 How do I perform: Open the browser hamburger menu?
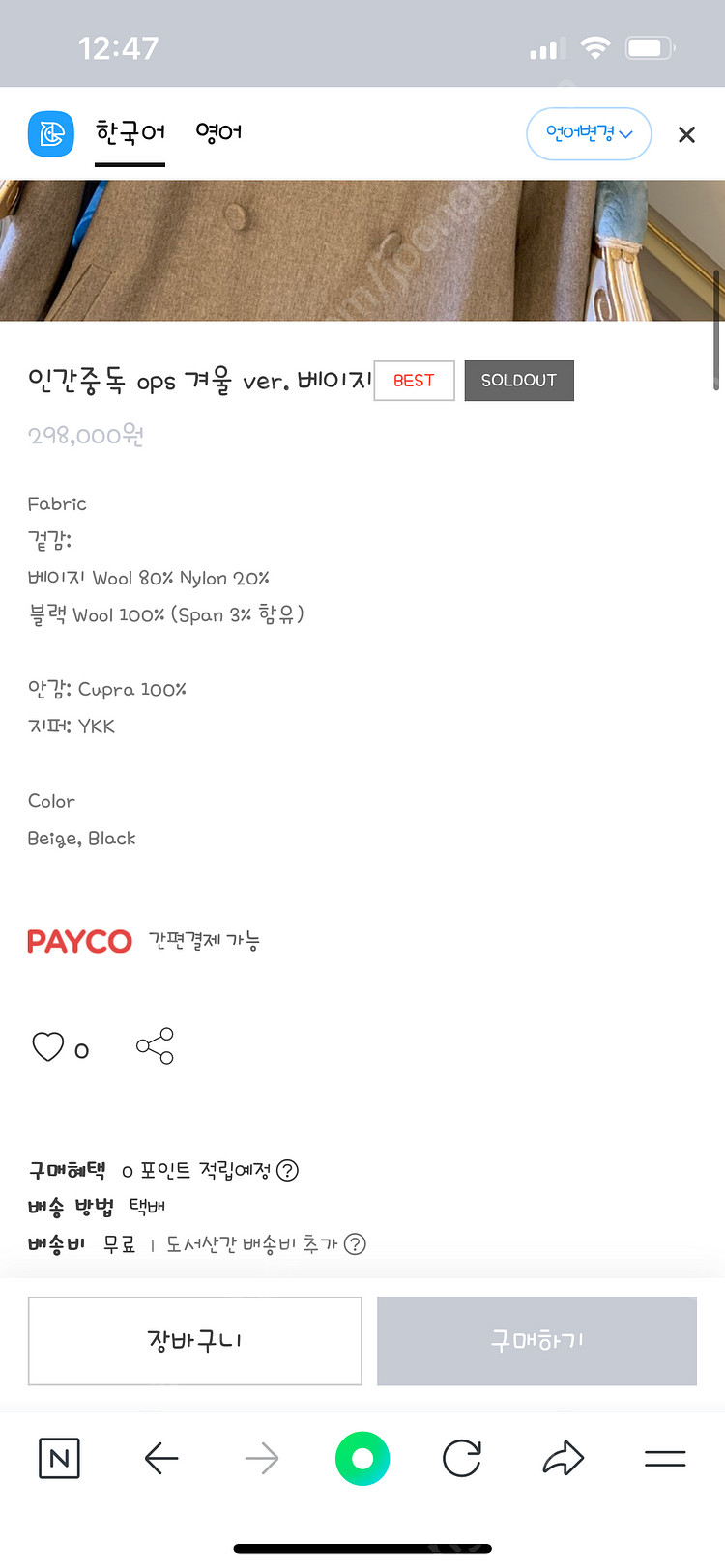[x=665, y=1458]
